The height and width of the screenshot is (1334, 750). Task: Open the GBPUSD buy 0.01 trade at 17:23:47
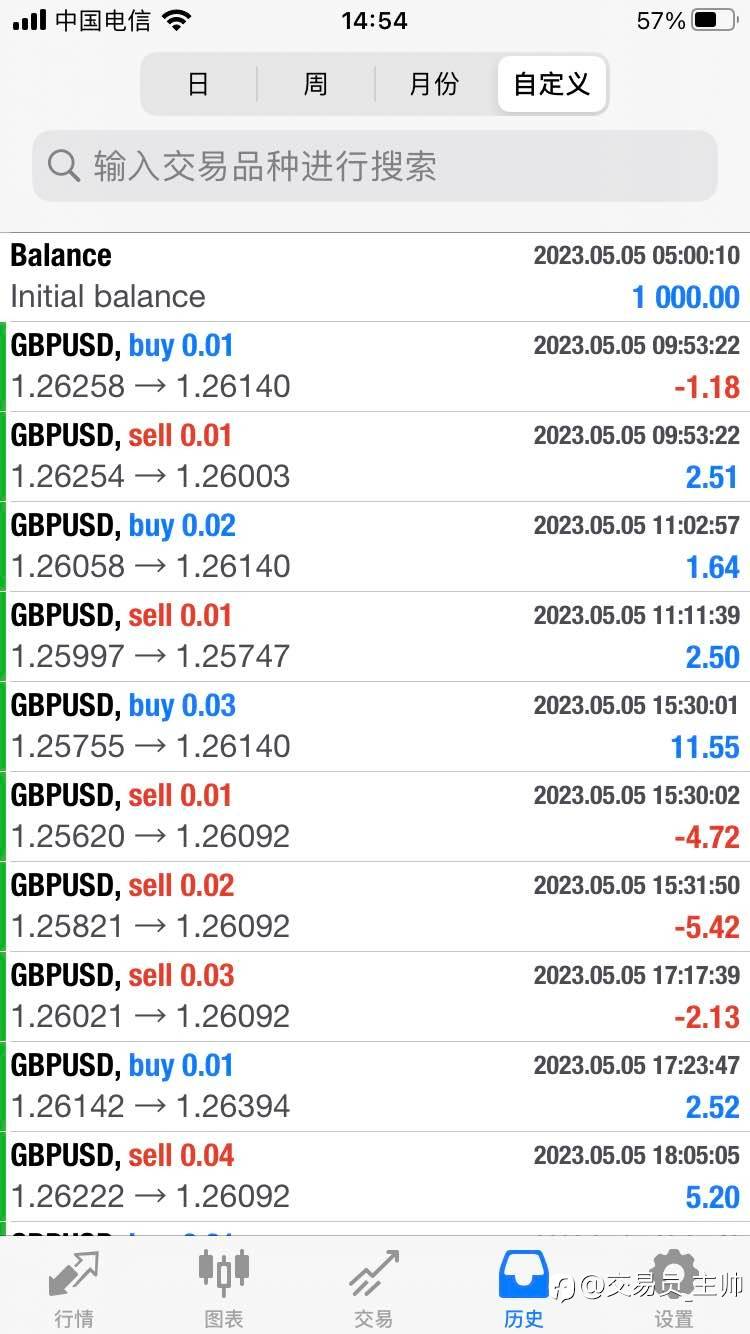[x=375, y=1086]
